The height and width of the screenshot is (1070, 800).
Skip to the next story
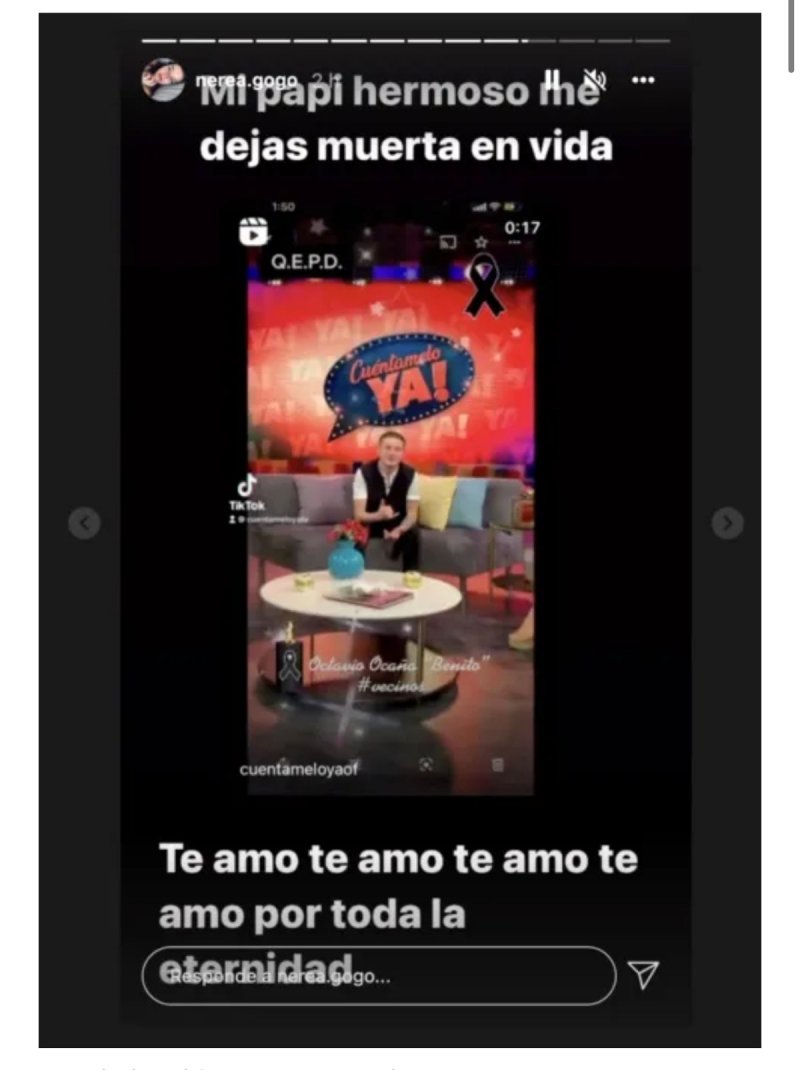[727, 523]
